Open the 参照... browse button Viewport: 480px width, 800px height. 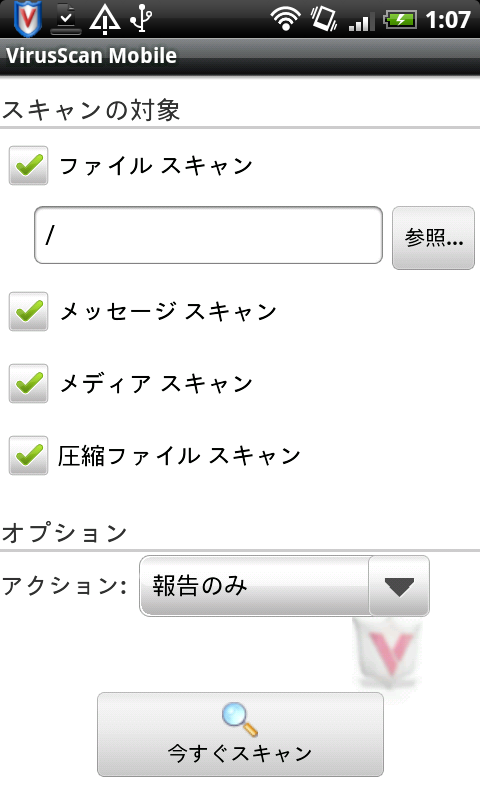click(x=433, y=237)
